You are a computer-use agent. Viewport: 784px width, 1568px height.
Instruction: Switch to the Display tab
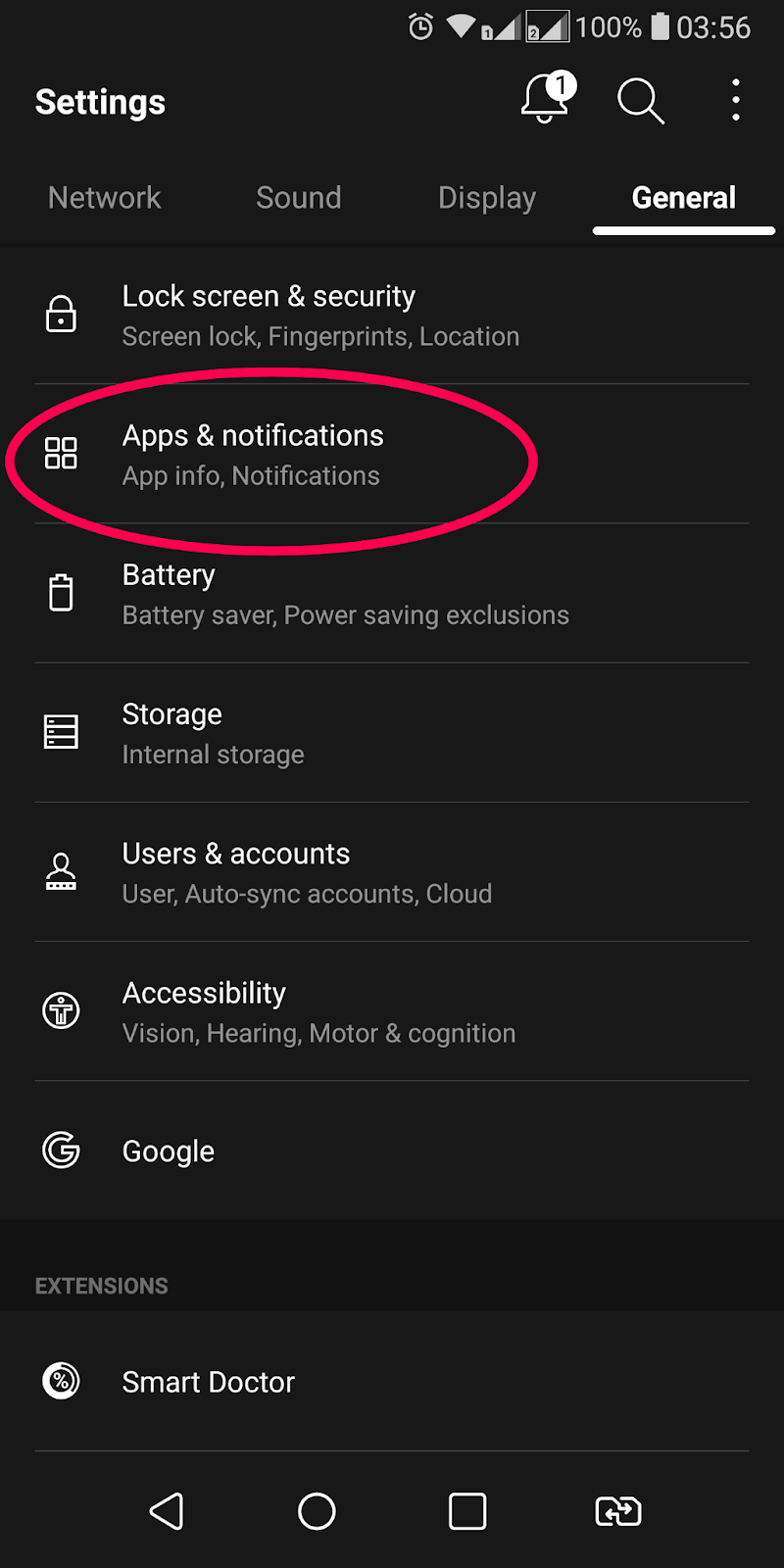click(486, 198)
